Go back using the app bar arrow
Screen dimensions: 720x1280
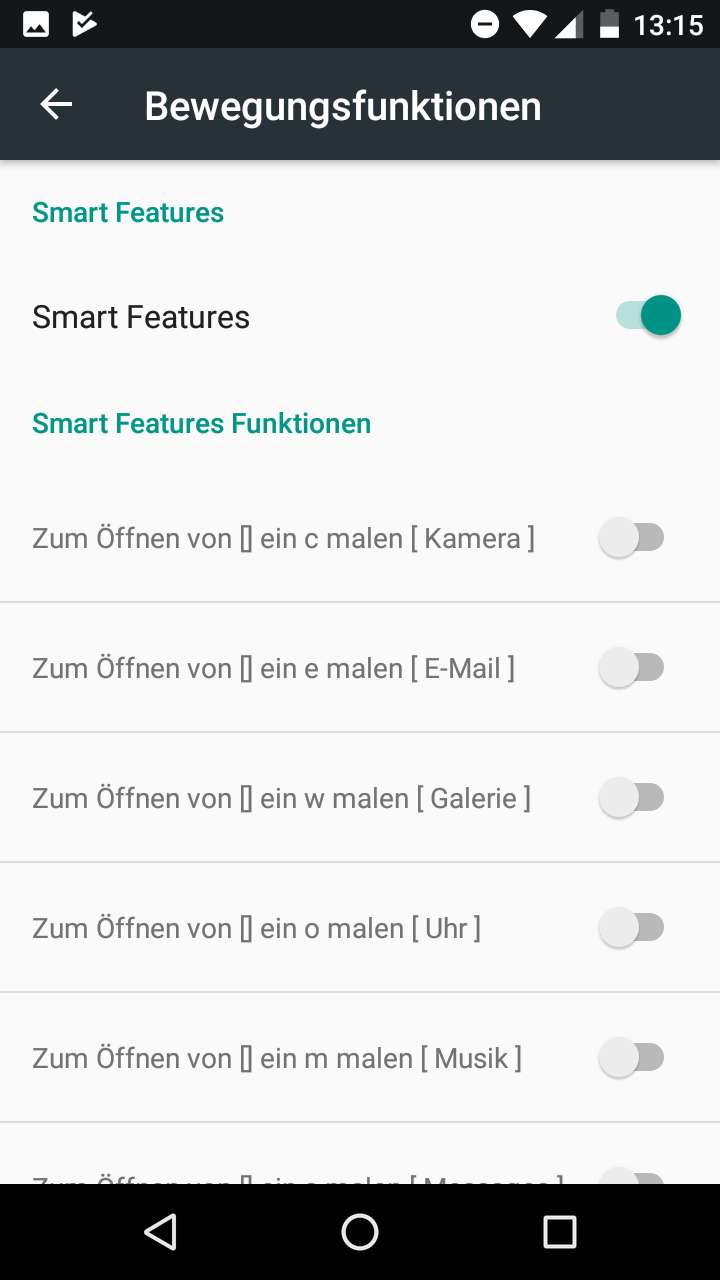click(x=56, y=104)
